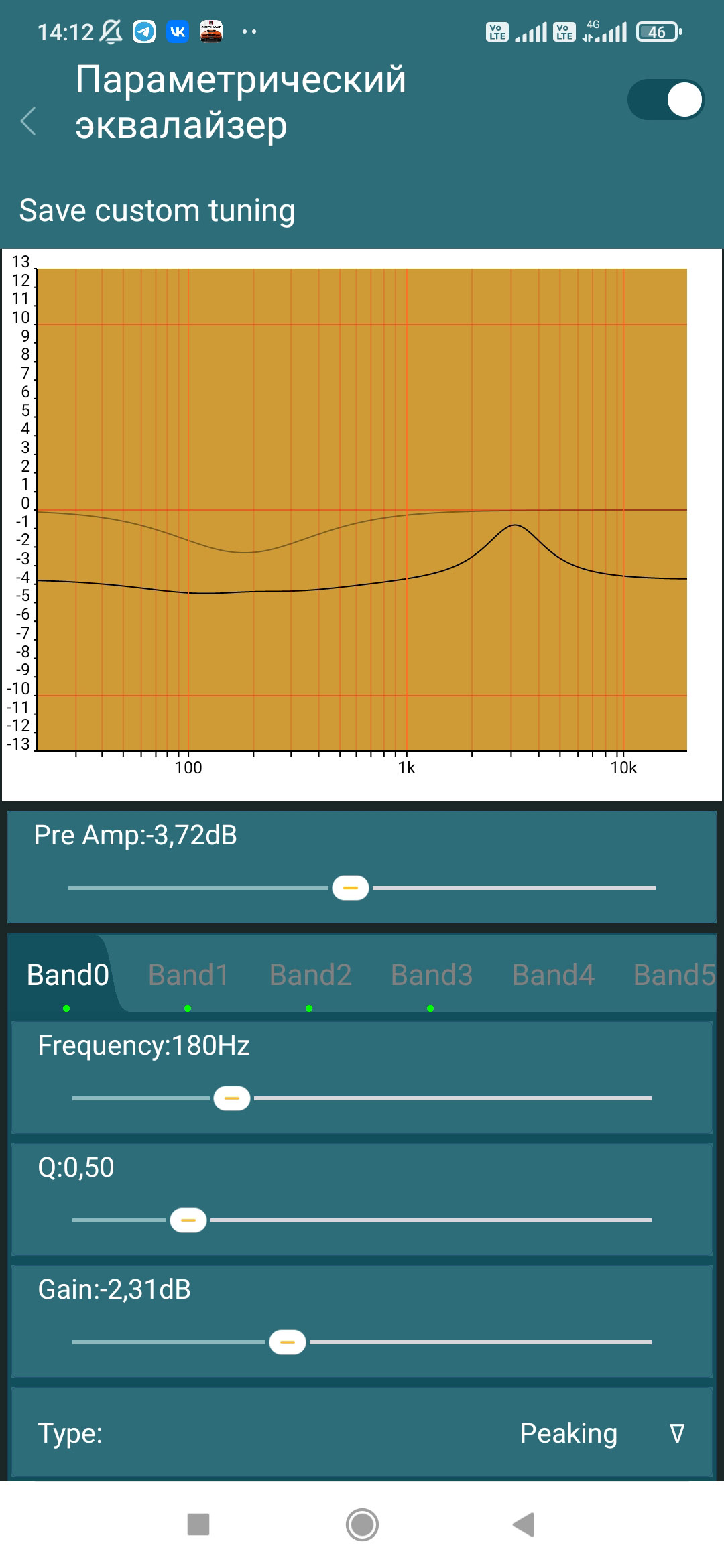Tap Save custom tuning
This screenshot has width=724, height=1568.
coord(157,210)
